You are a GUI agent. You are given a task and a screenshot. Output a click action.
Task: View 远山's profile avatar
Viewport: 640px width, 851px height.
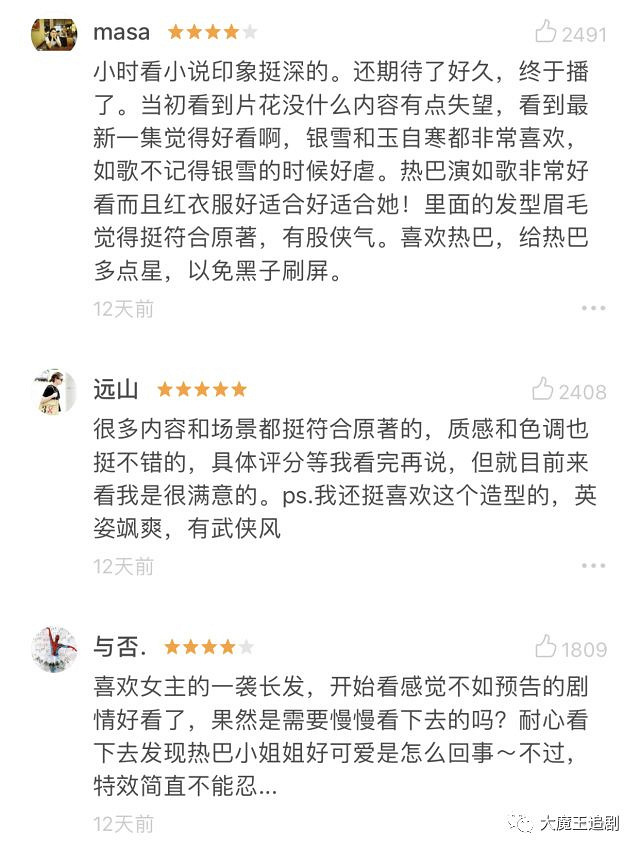pos(54,390)
